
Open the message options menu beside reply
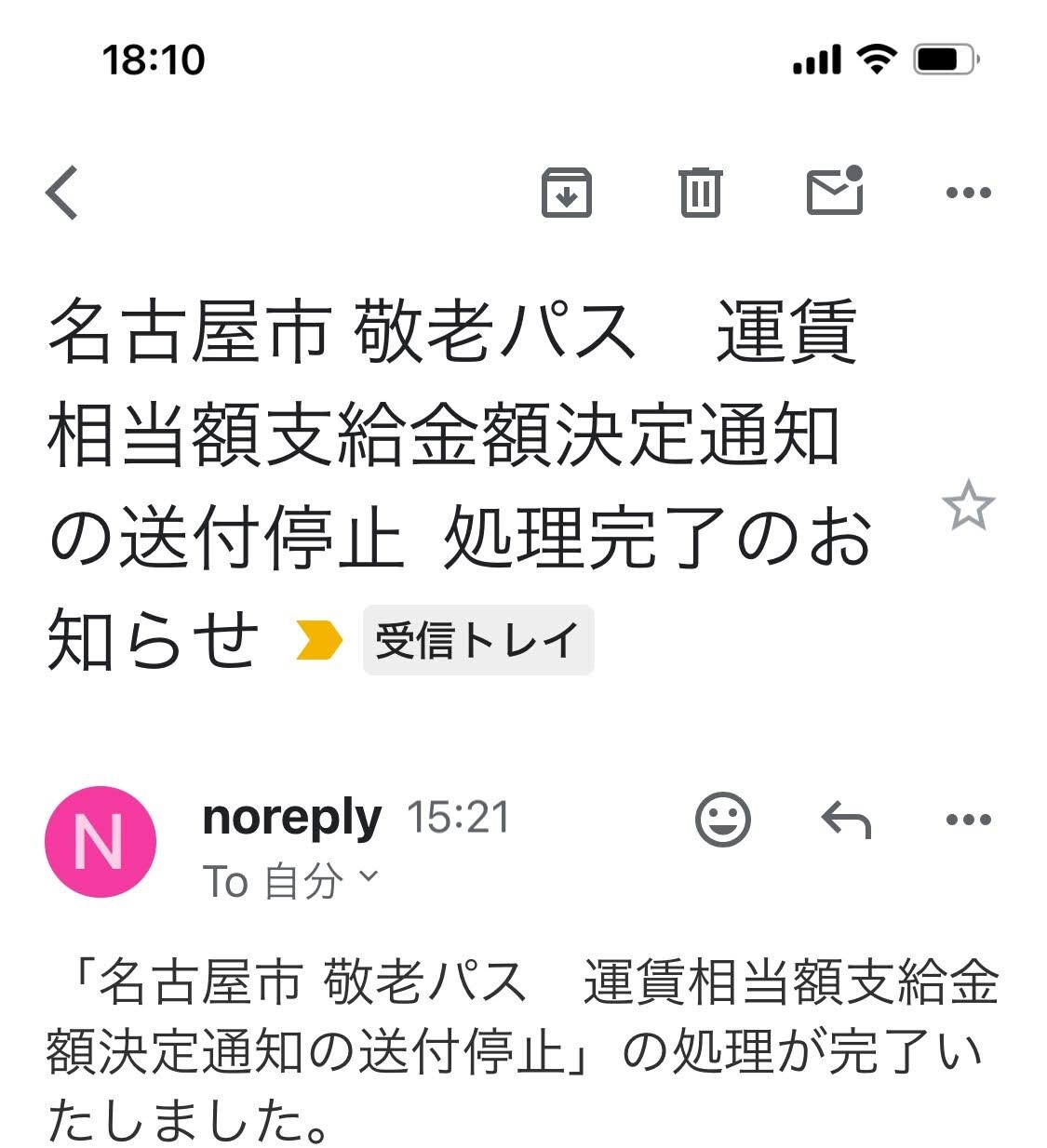click(968, 820)
